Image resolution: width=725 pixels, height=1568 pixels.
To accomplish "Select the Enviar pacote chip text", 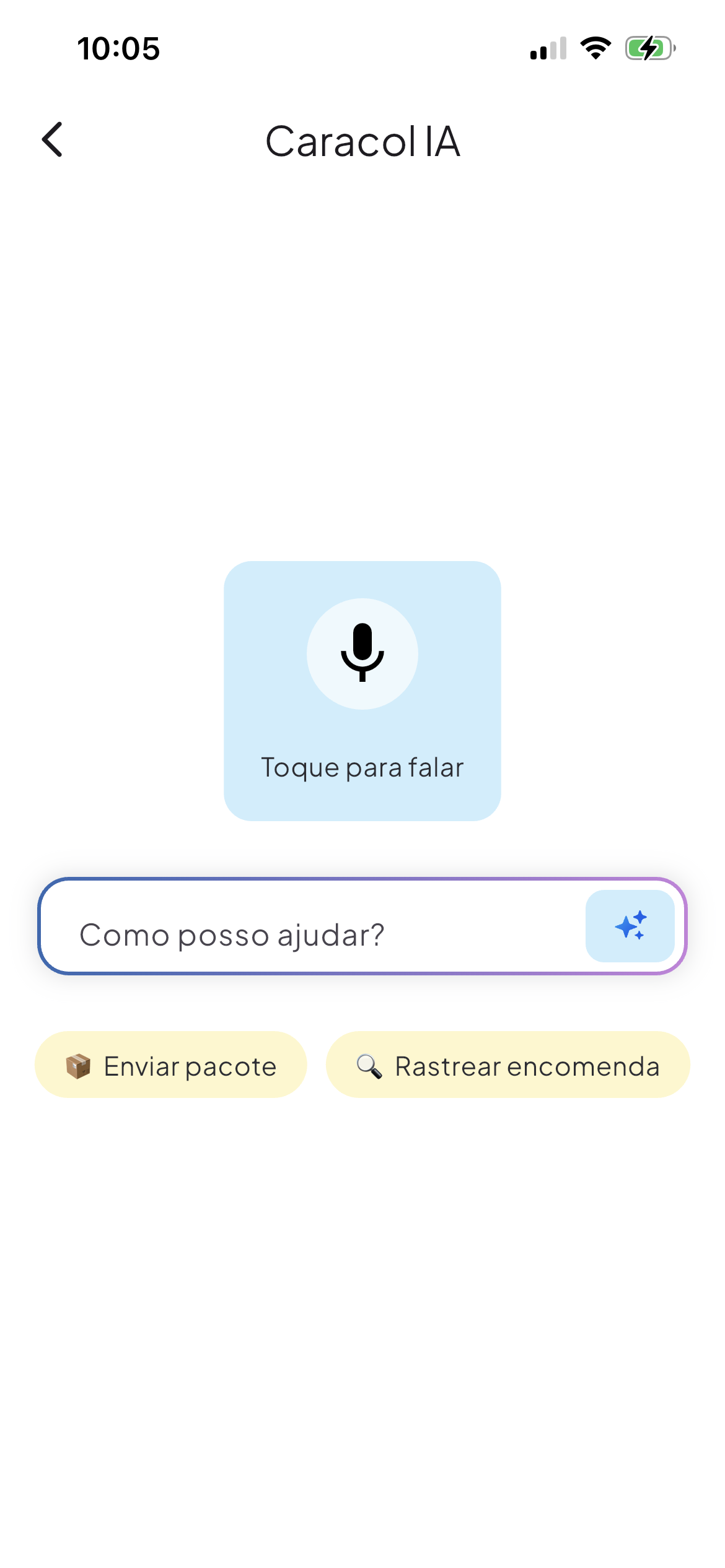I will click(x=190, y=1066).
